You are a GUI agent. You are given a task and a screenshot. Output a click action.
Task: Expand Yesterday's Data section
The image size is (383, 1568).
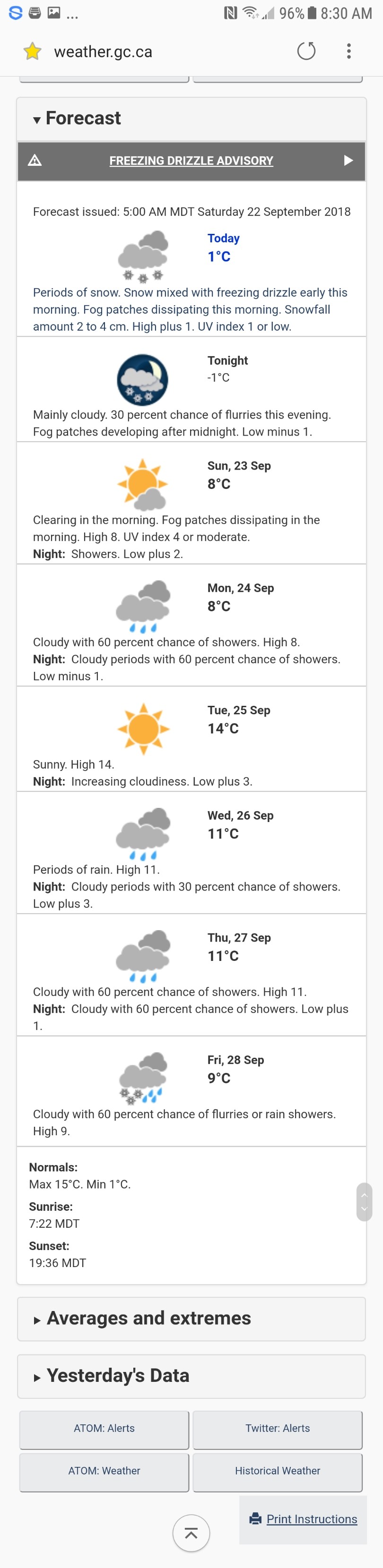point(118,1376)
